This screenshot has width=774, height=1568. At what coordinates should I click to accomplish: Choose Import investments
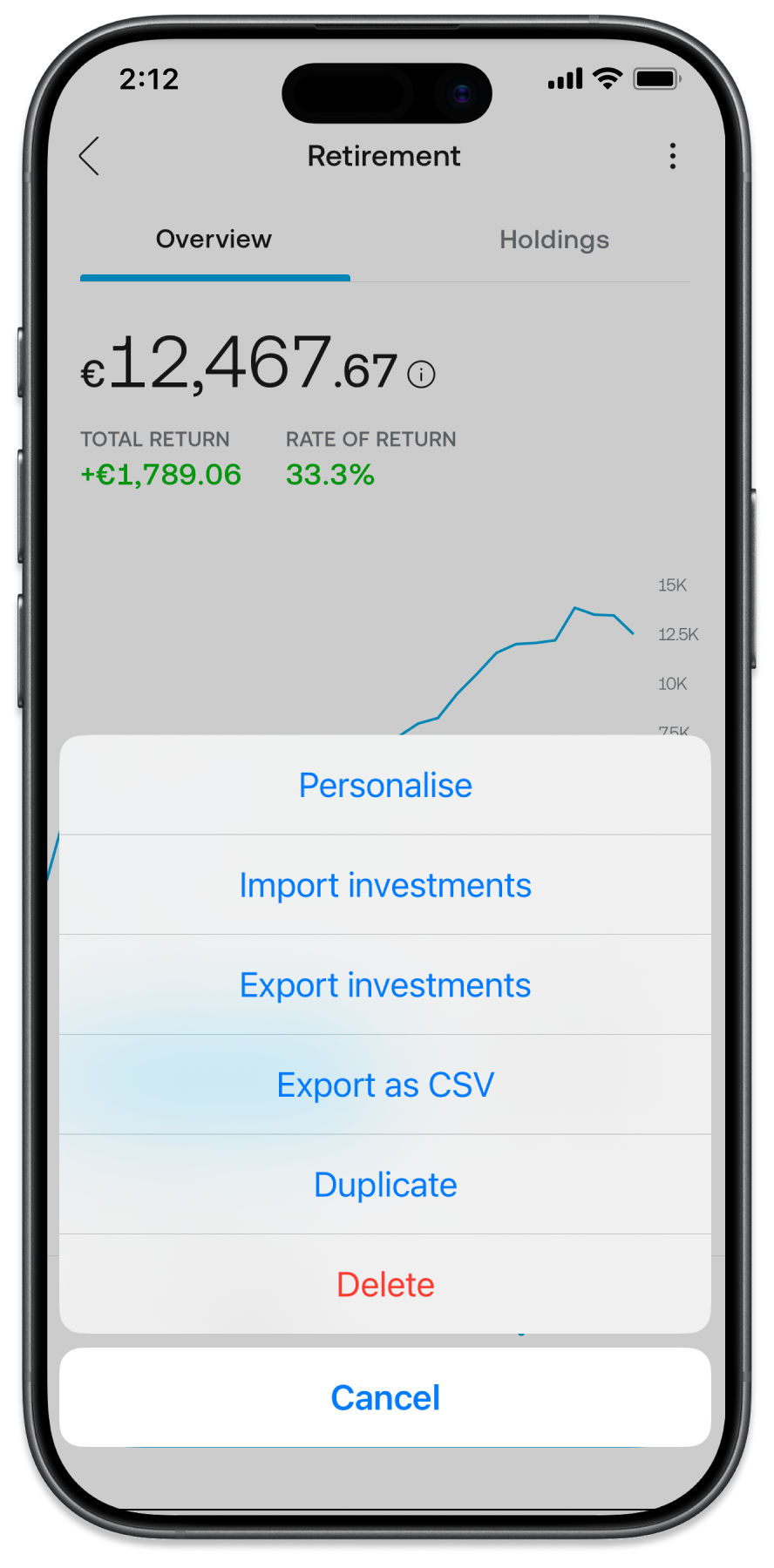click(x=385, y=885)
